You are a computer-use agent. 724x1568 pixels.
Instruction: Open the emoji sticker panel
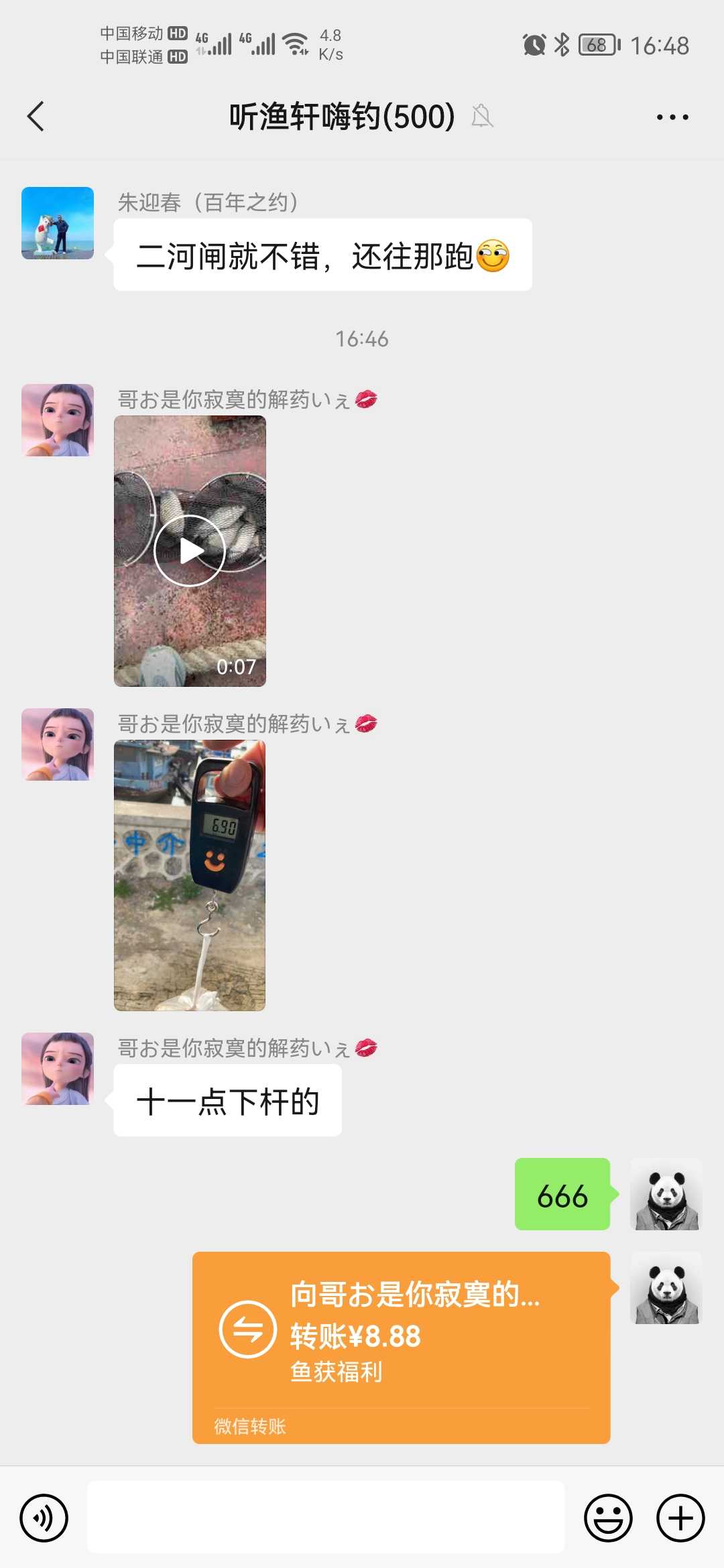(608, 1518)
